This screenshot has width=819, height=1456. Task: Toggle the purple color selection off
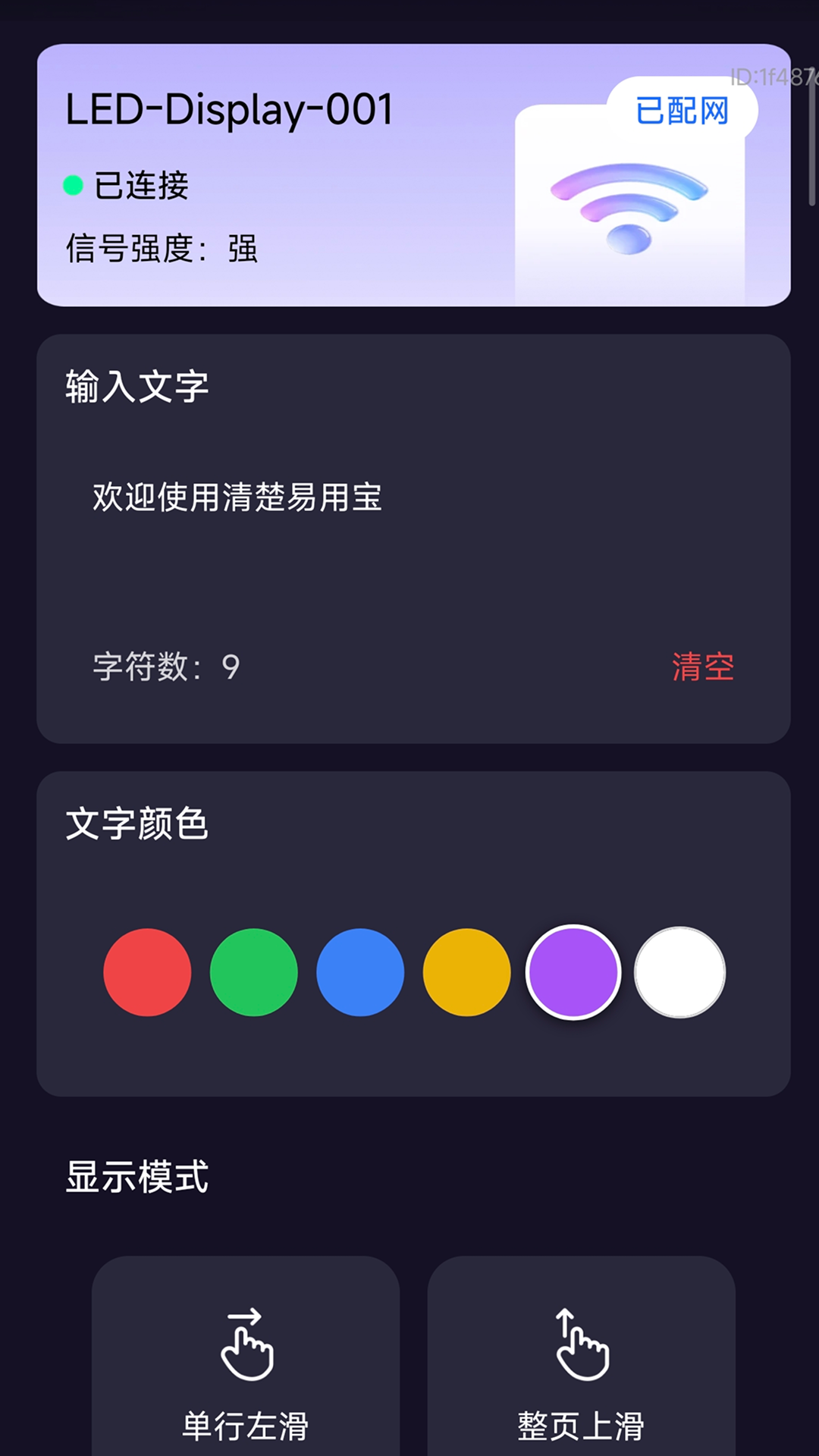[574, 972]
